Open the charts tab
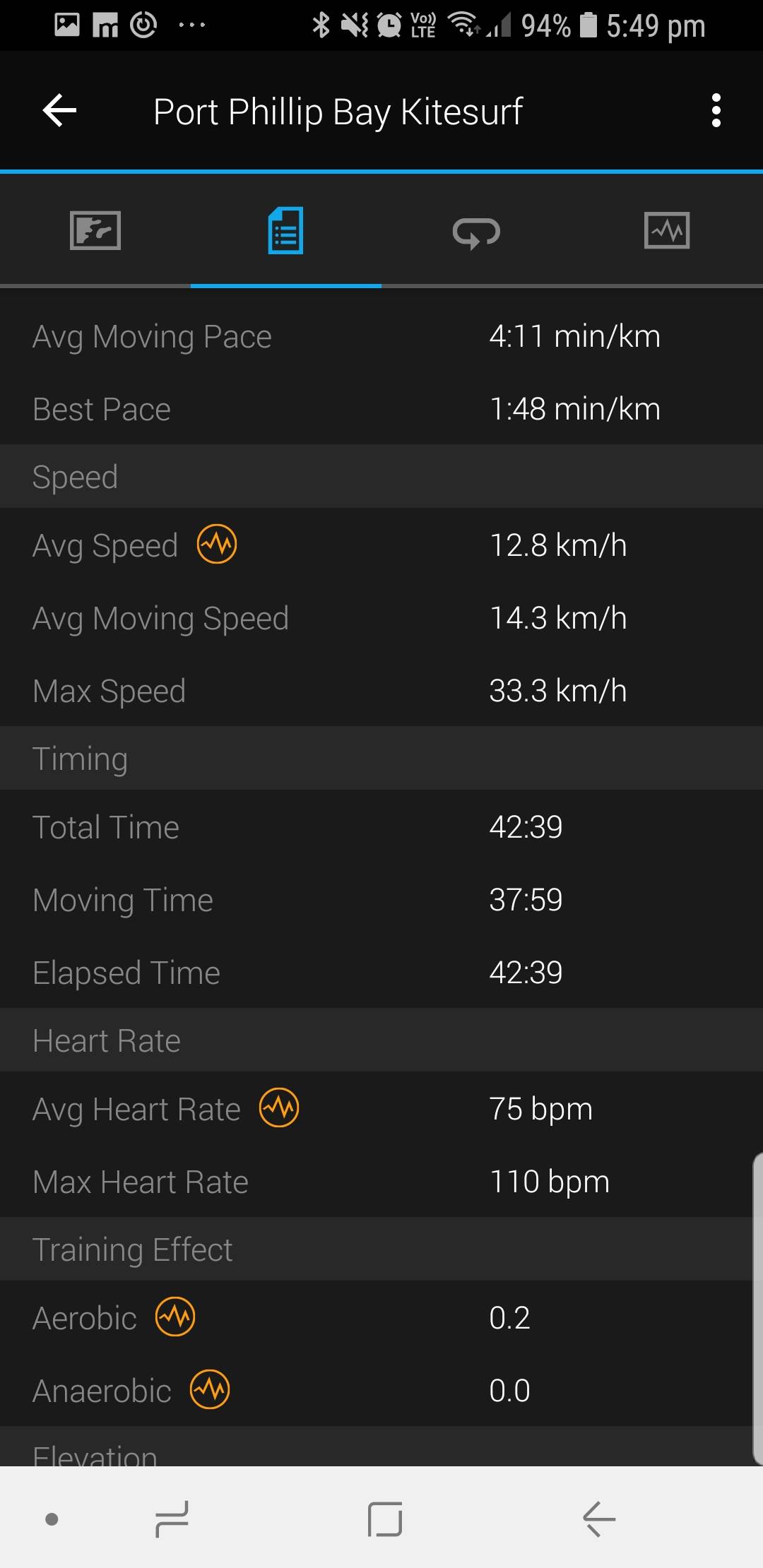763x1568 pixels. point(666,231)
